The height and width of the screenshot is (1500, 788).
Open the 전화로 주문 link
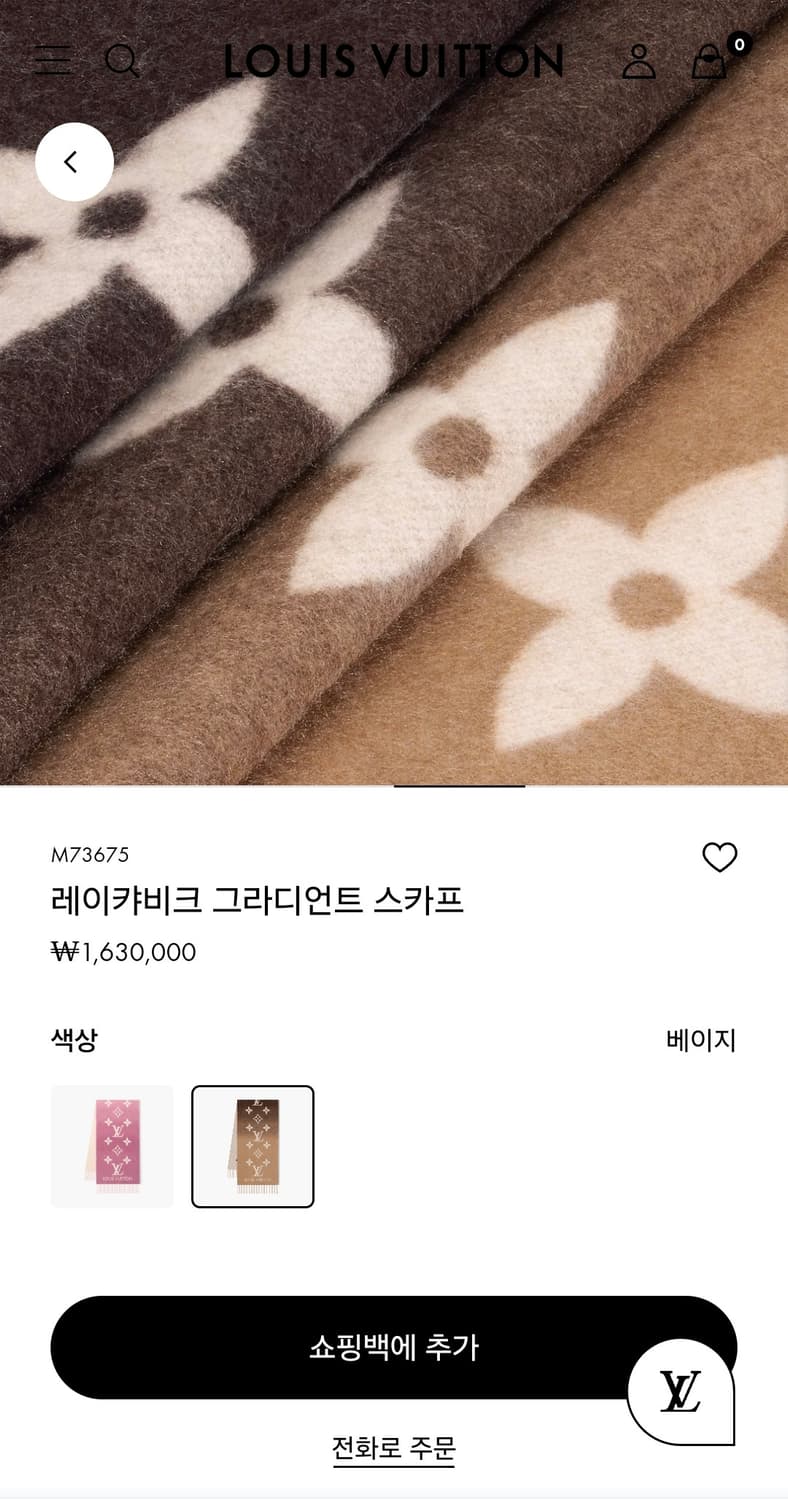click(x=394, y=1447)
